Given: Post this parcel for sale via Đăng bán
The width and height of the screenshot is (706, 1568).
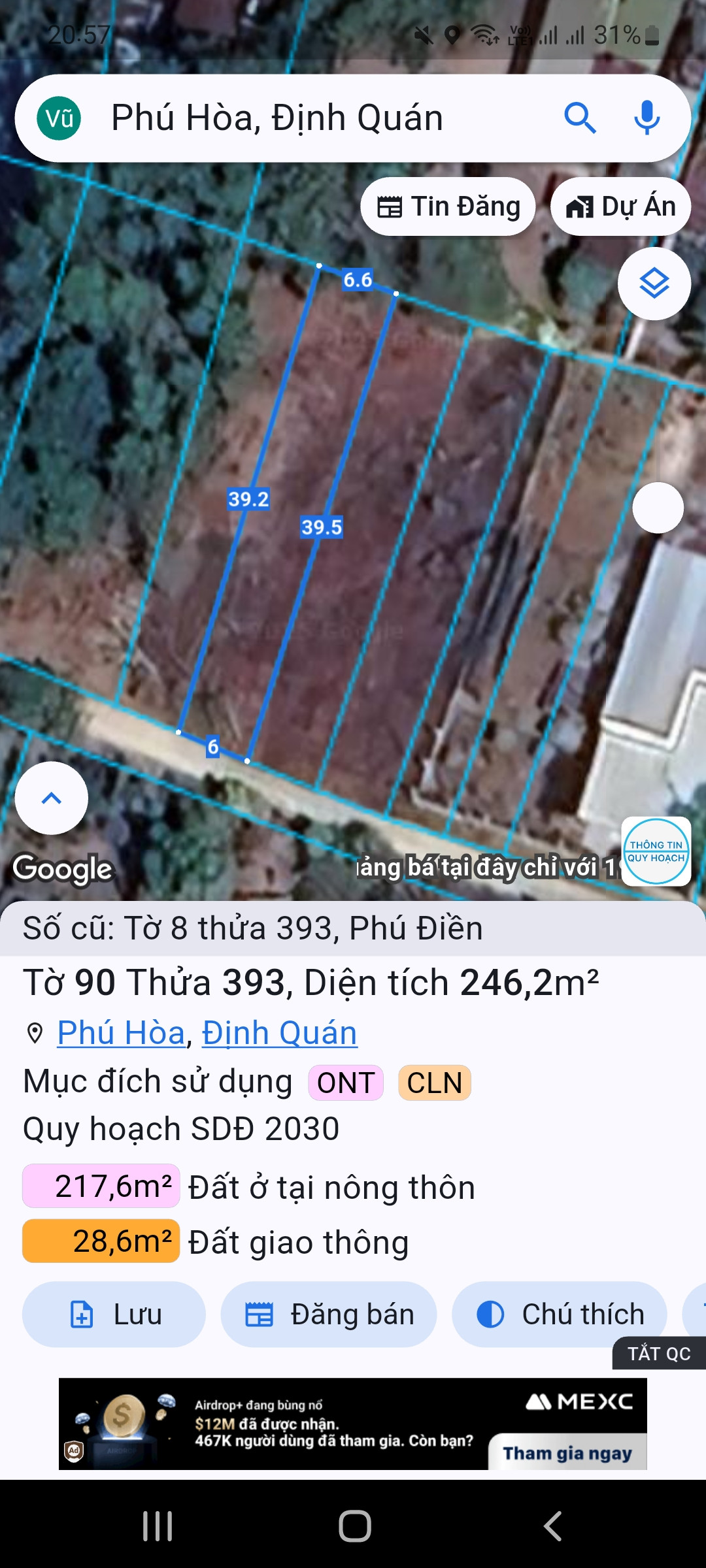Looking at the screenshot, I should [328, 1314].
